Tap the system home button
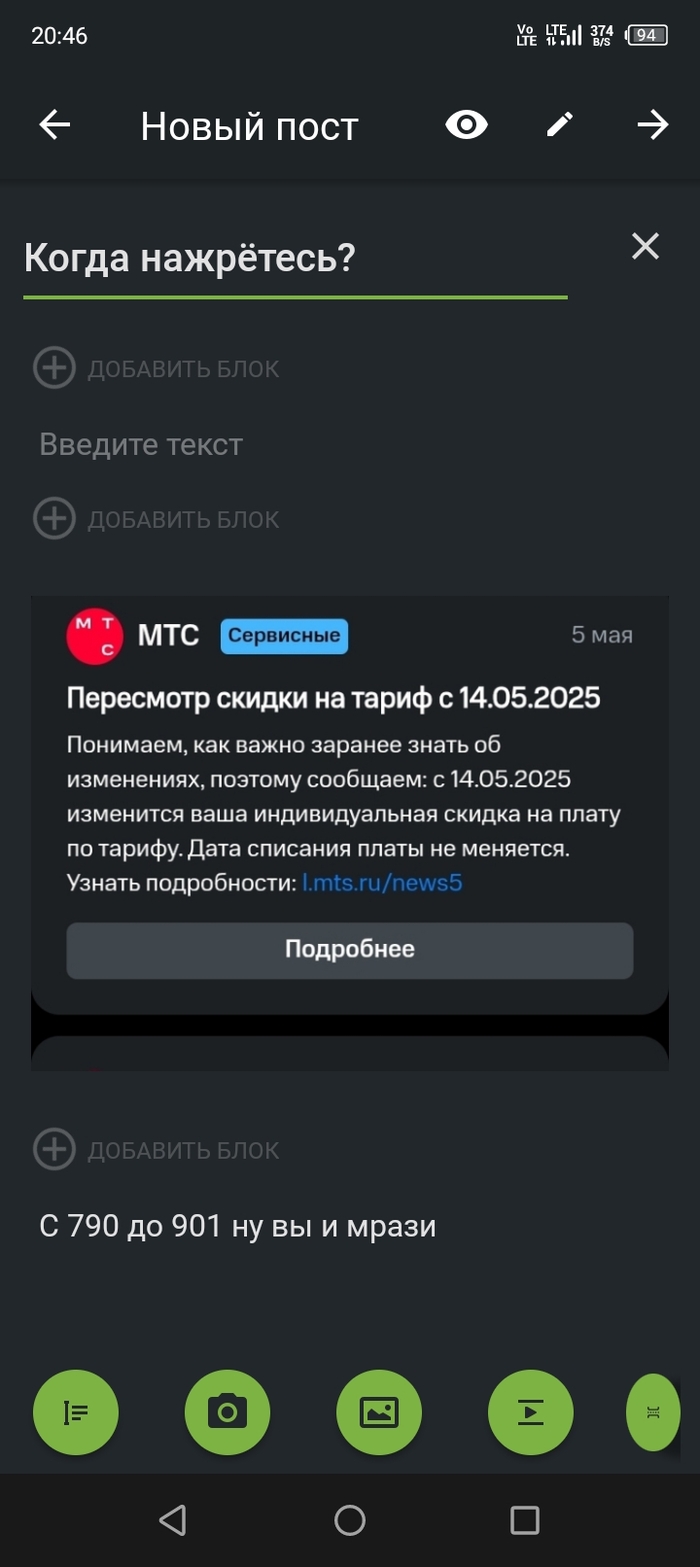Screen dimensions: 700x1567 pos(350,1520)
